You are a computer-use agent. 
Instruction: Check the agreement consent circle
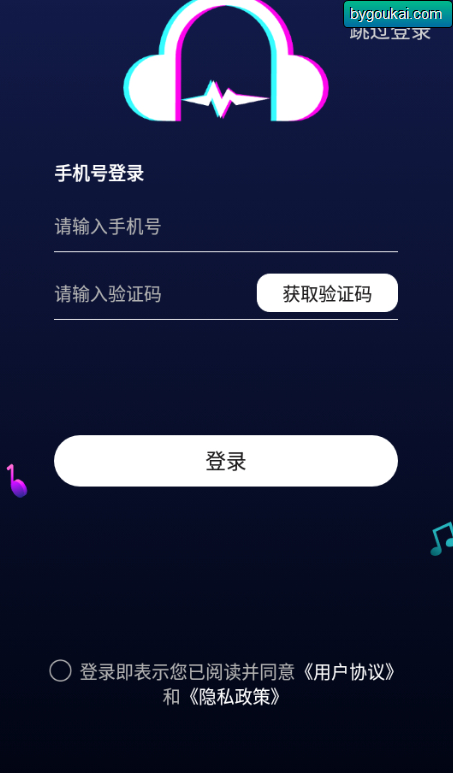point(61,671)
